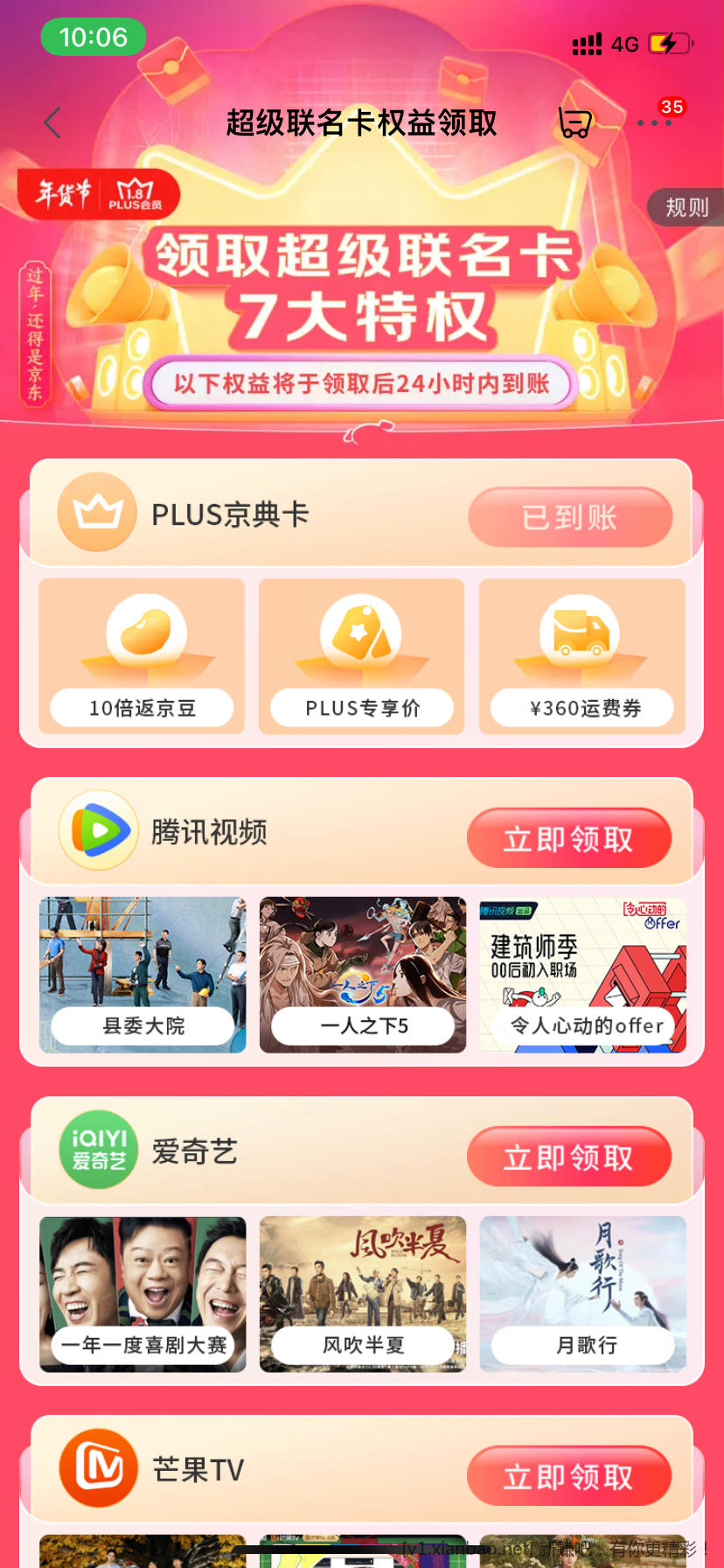
Task: Claim the 芒果TV benefit with 立即领取
Action: click(568, 1477)
